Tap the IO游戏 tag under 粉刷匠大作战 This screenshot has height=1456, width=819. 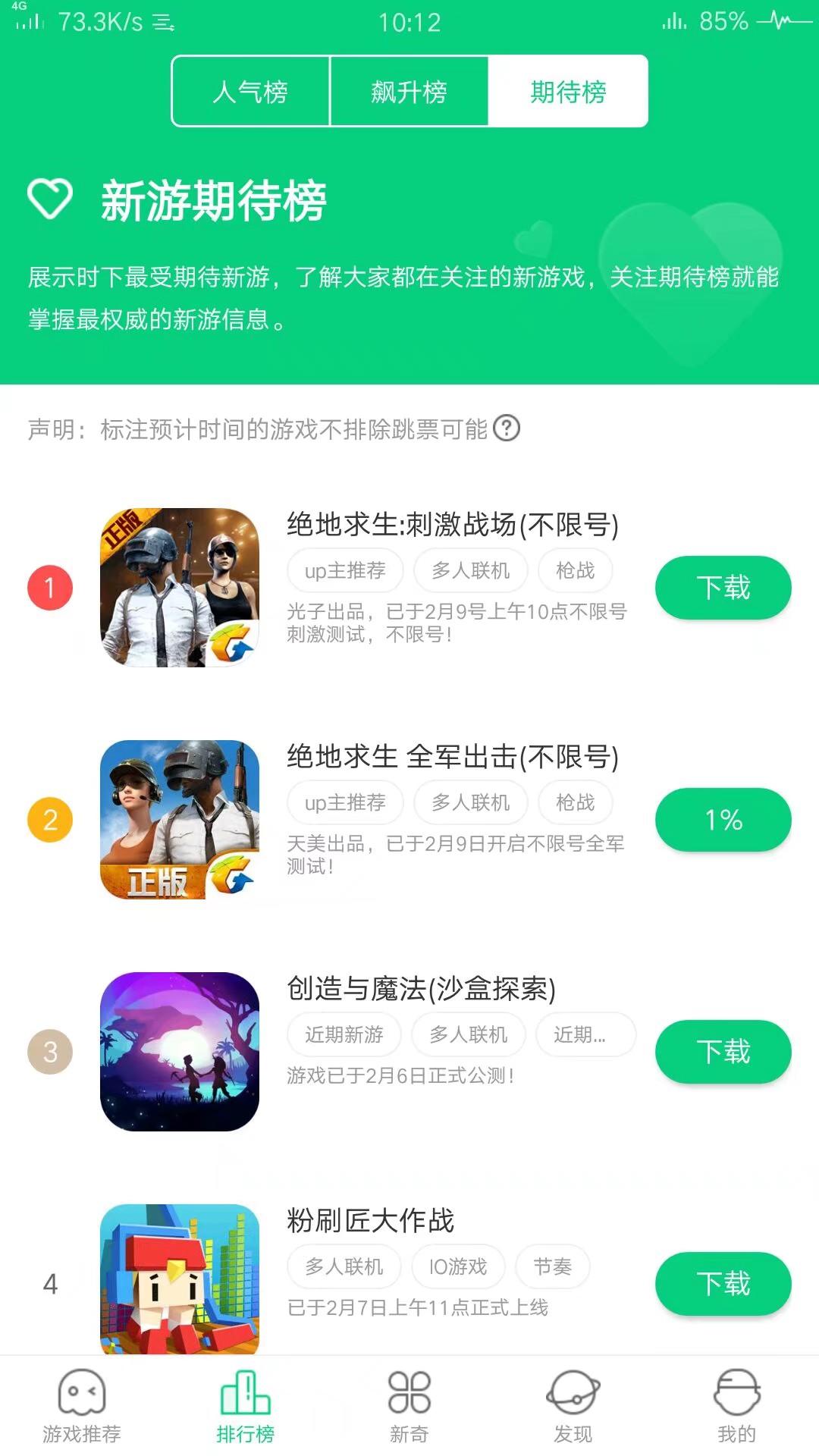tap(458, 1266)
